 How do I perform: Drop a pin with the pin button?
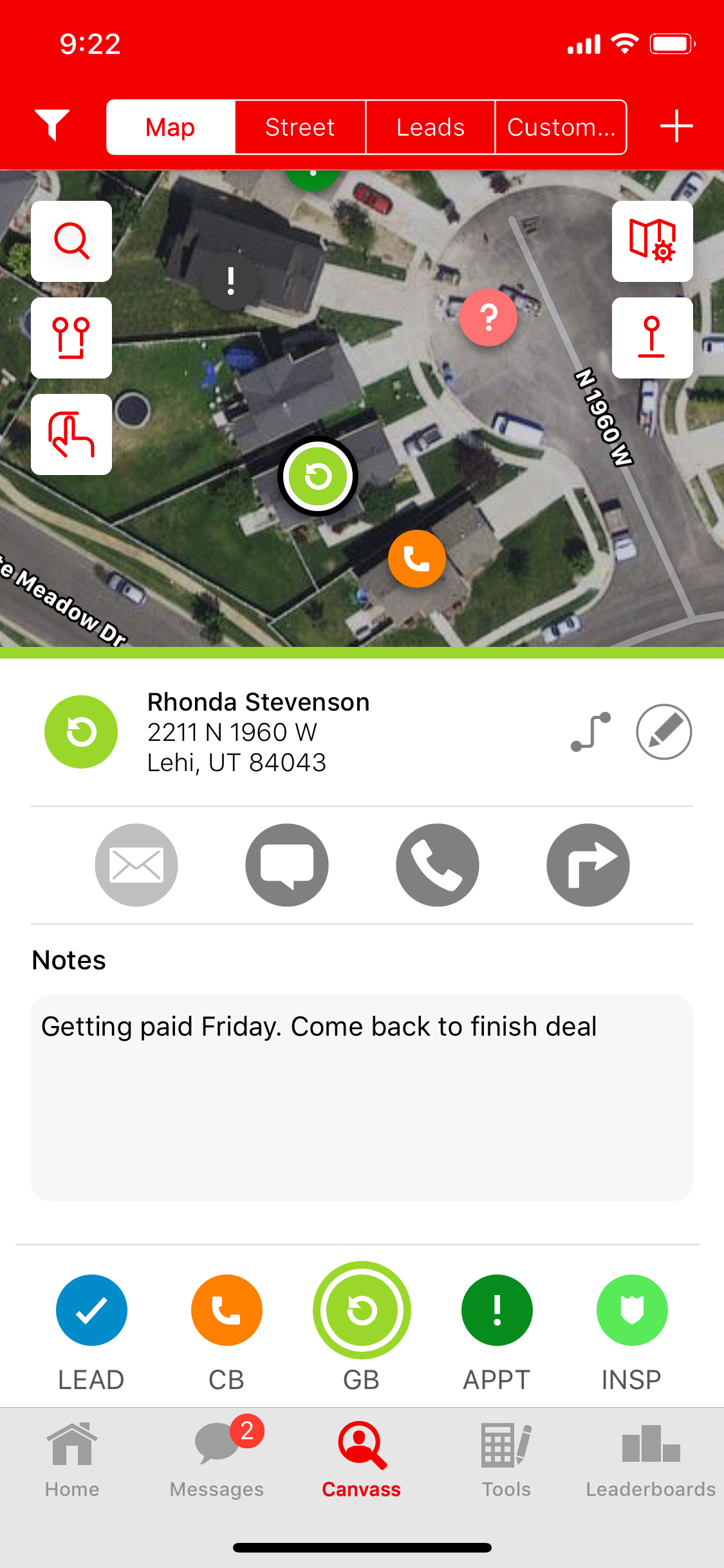(652, 338)
